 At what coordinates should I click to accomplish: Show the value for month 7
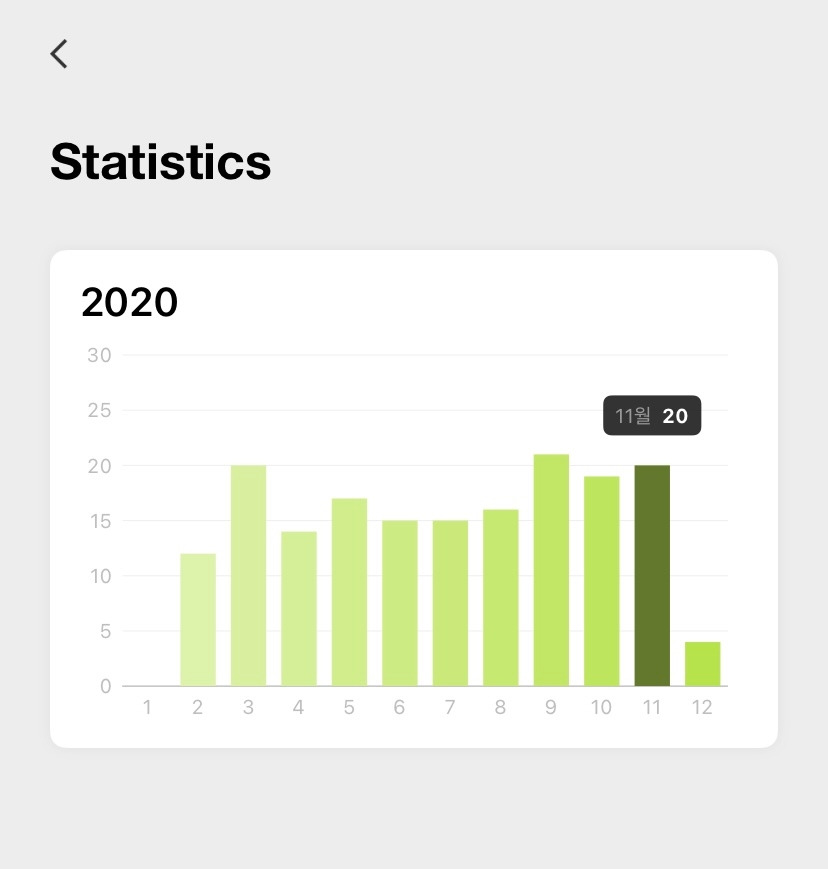click(x=450, y=603)
